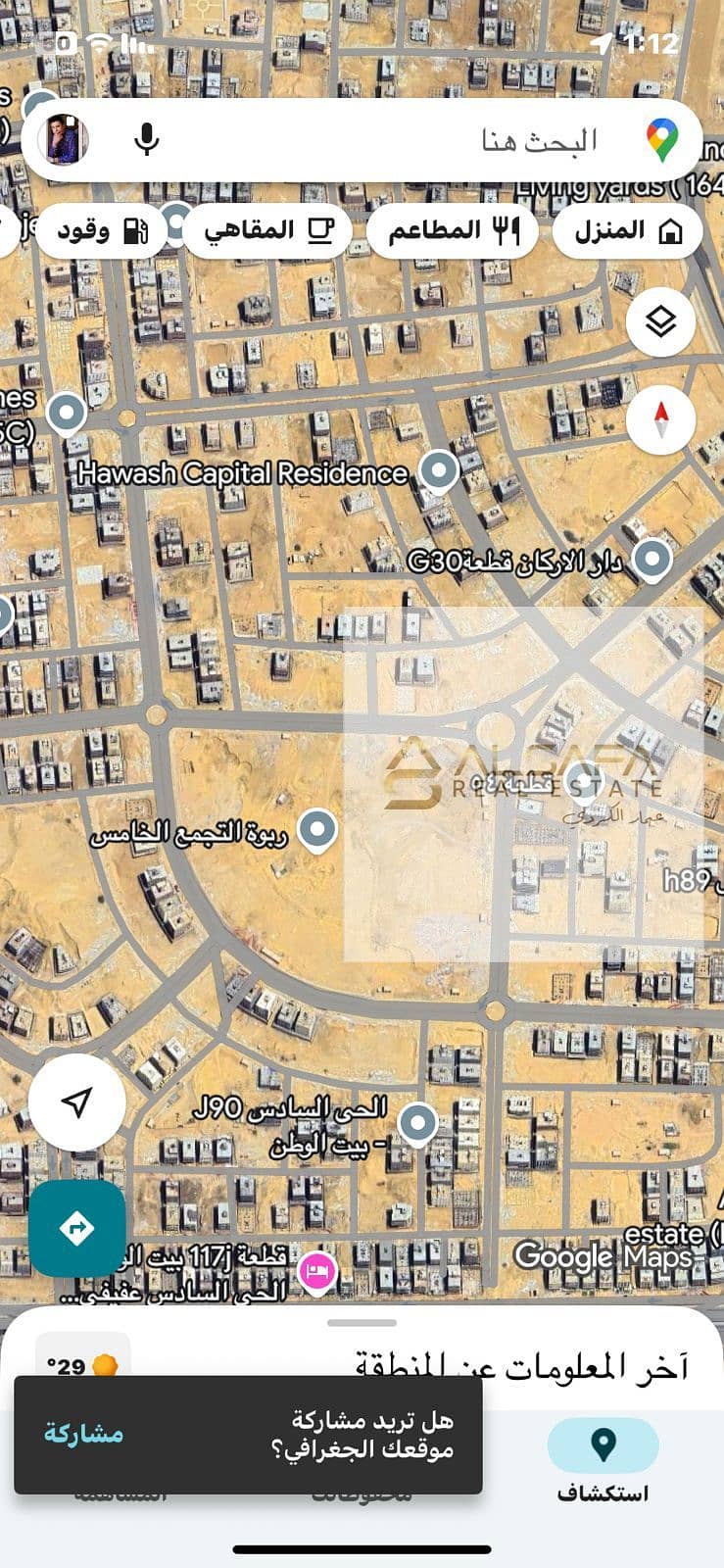Show المقاهي (cafes) on the map

pos(267,231)
